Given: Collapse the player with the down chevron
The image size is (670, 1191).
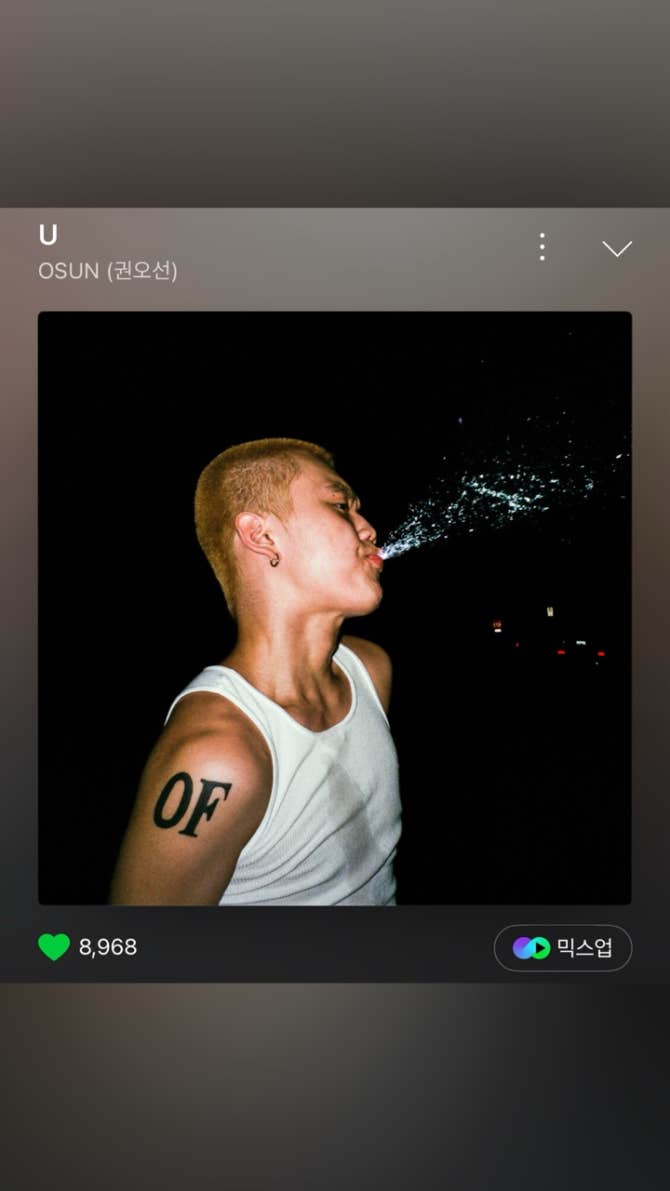Looking at the screenshot, I should click(617, 248).
